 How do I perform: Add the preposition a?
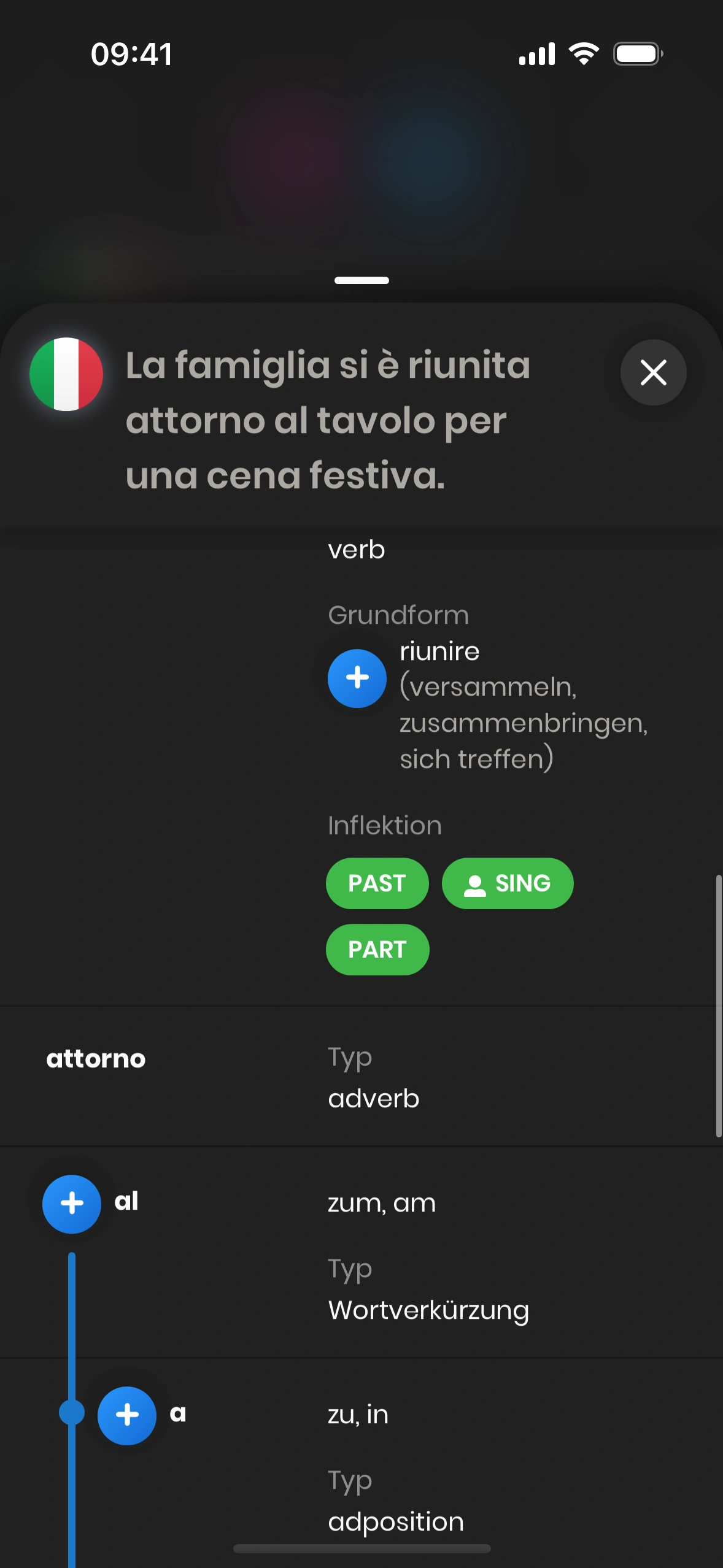pos(127,1415)
